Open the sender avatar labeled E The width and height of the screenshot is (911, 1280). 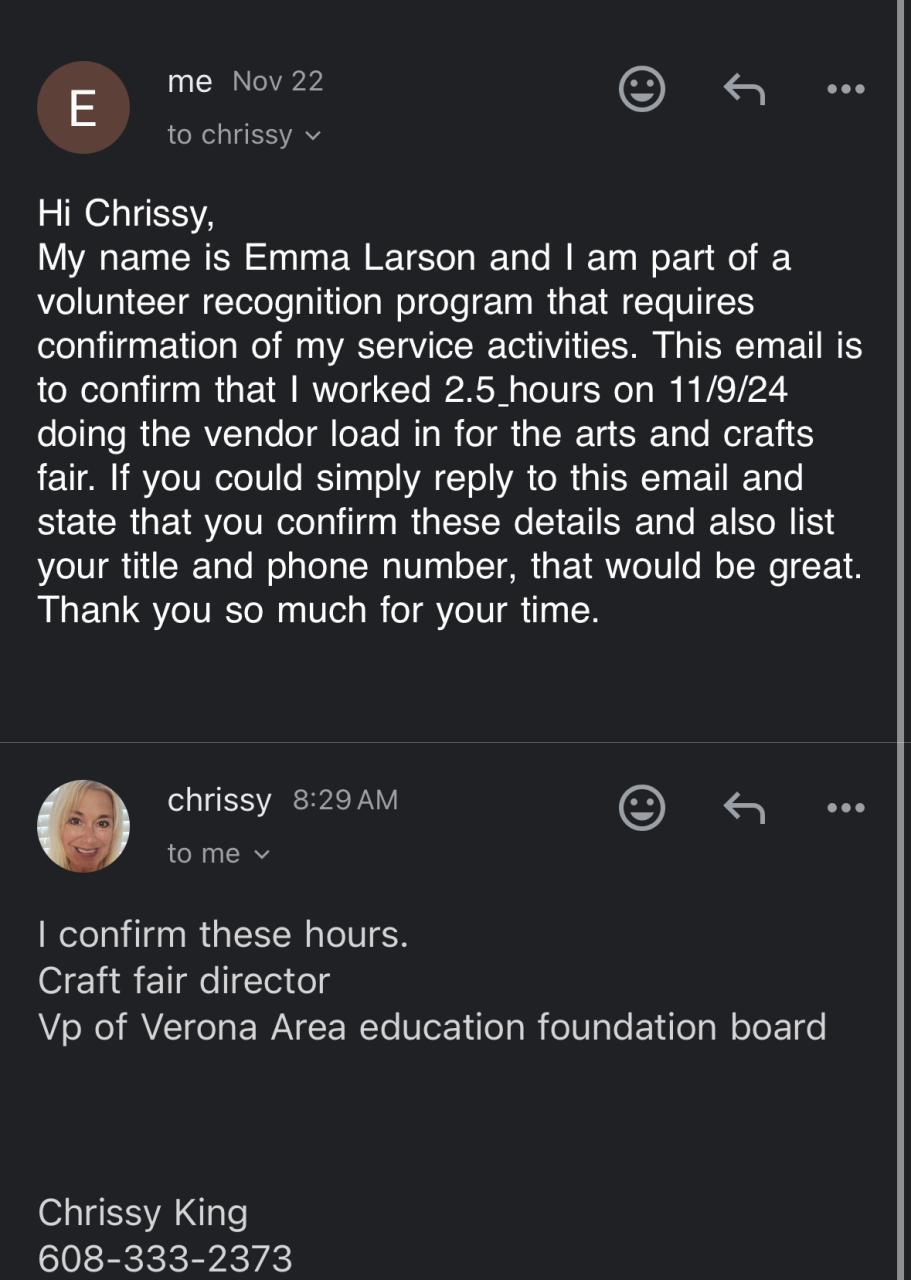coord(83,108)
